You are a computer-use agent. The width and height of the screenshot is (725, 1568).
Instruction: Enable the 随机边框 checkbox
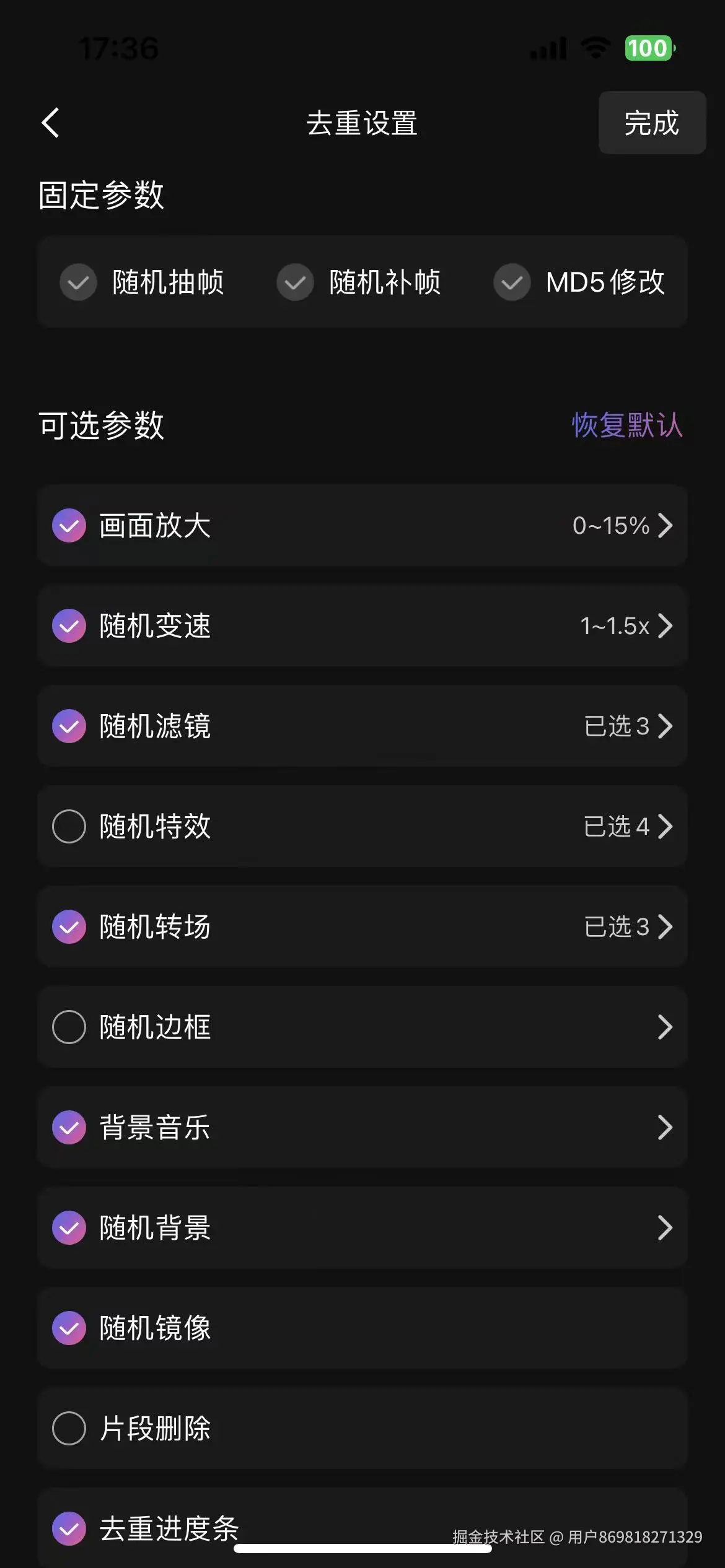point(69,1027)
